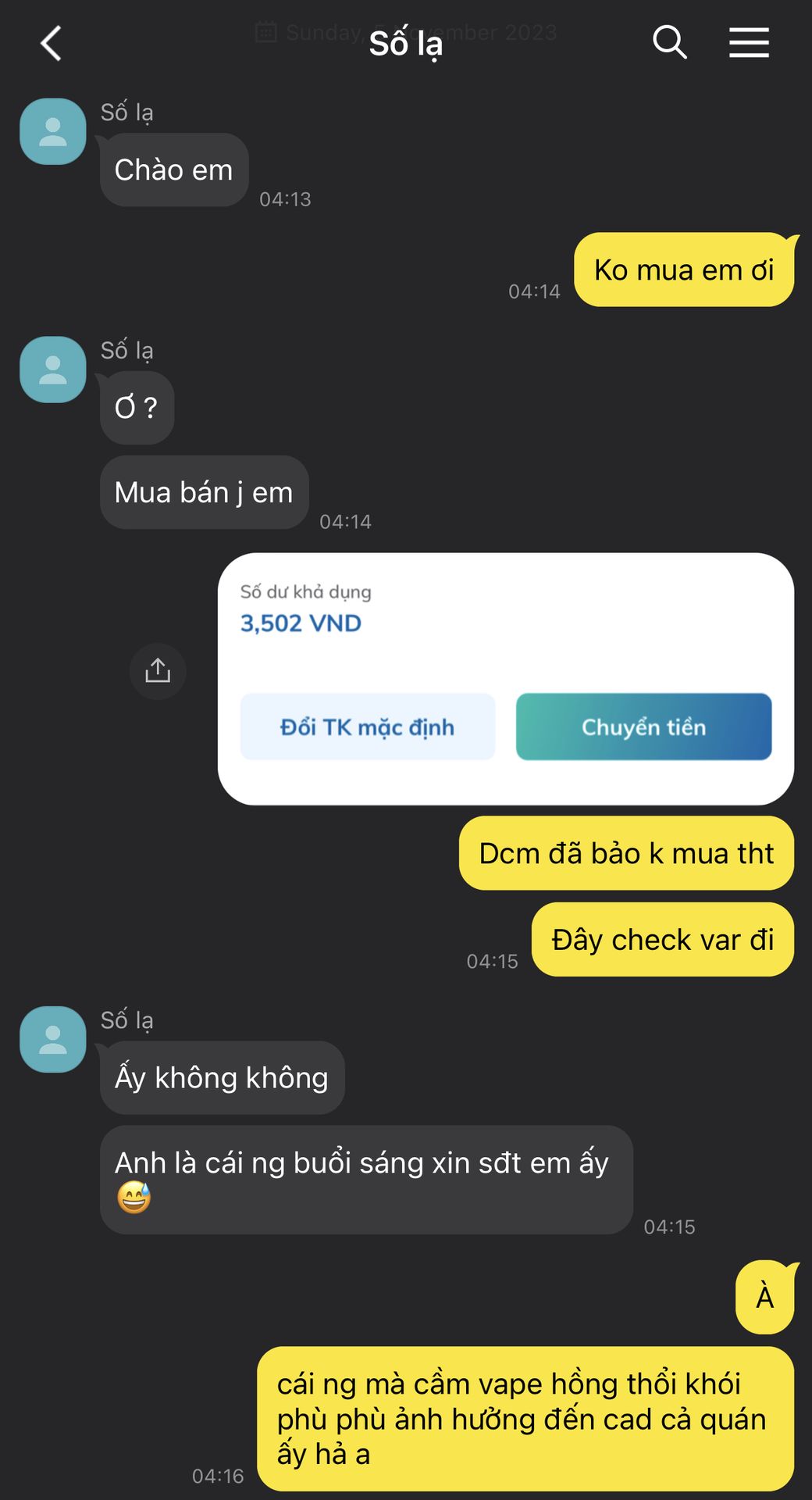View profile avatar beside "Chào em" message
812x1500 pixels.
[53, 131]
